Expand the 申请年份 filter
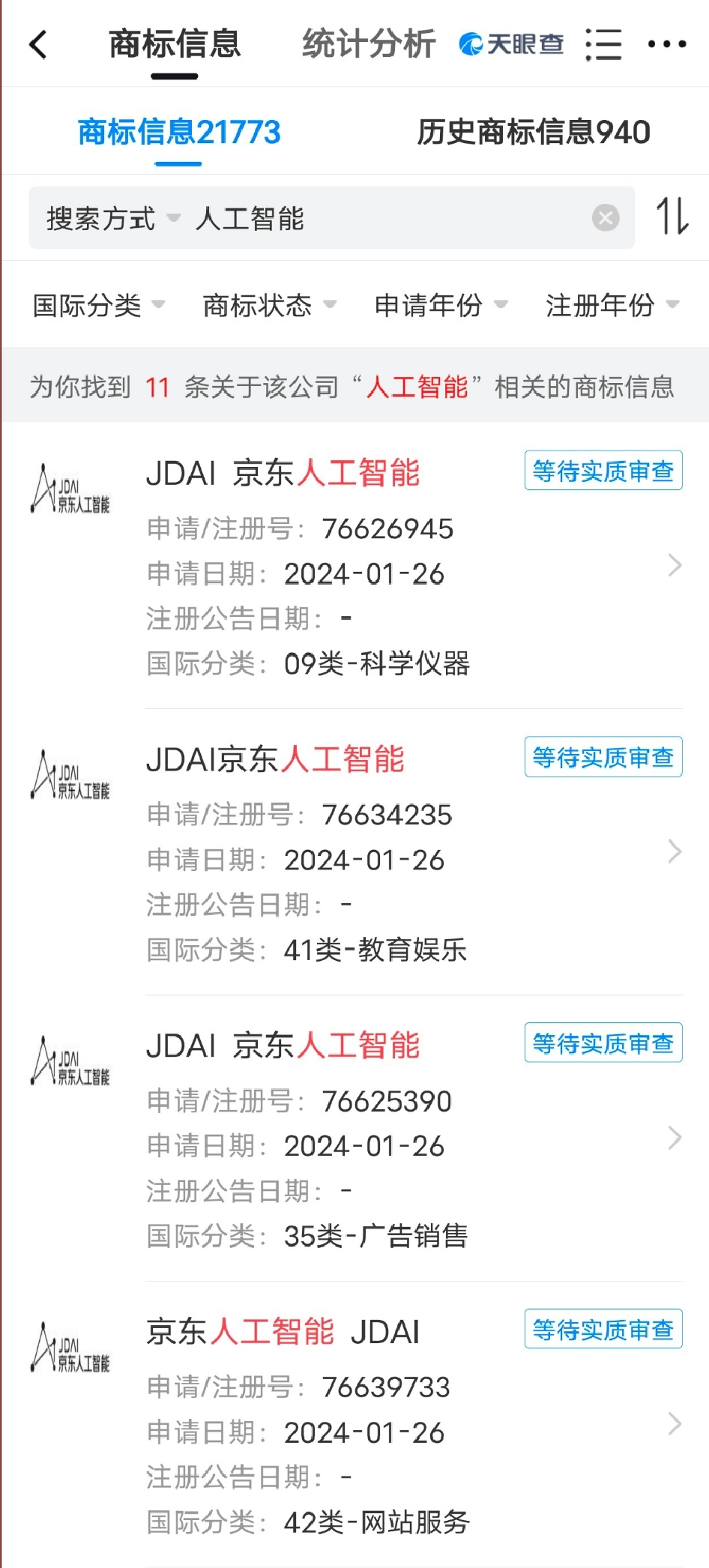The height and width of the screenshot is (1568, 709). click(x=441, y=305)
